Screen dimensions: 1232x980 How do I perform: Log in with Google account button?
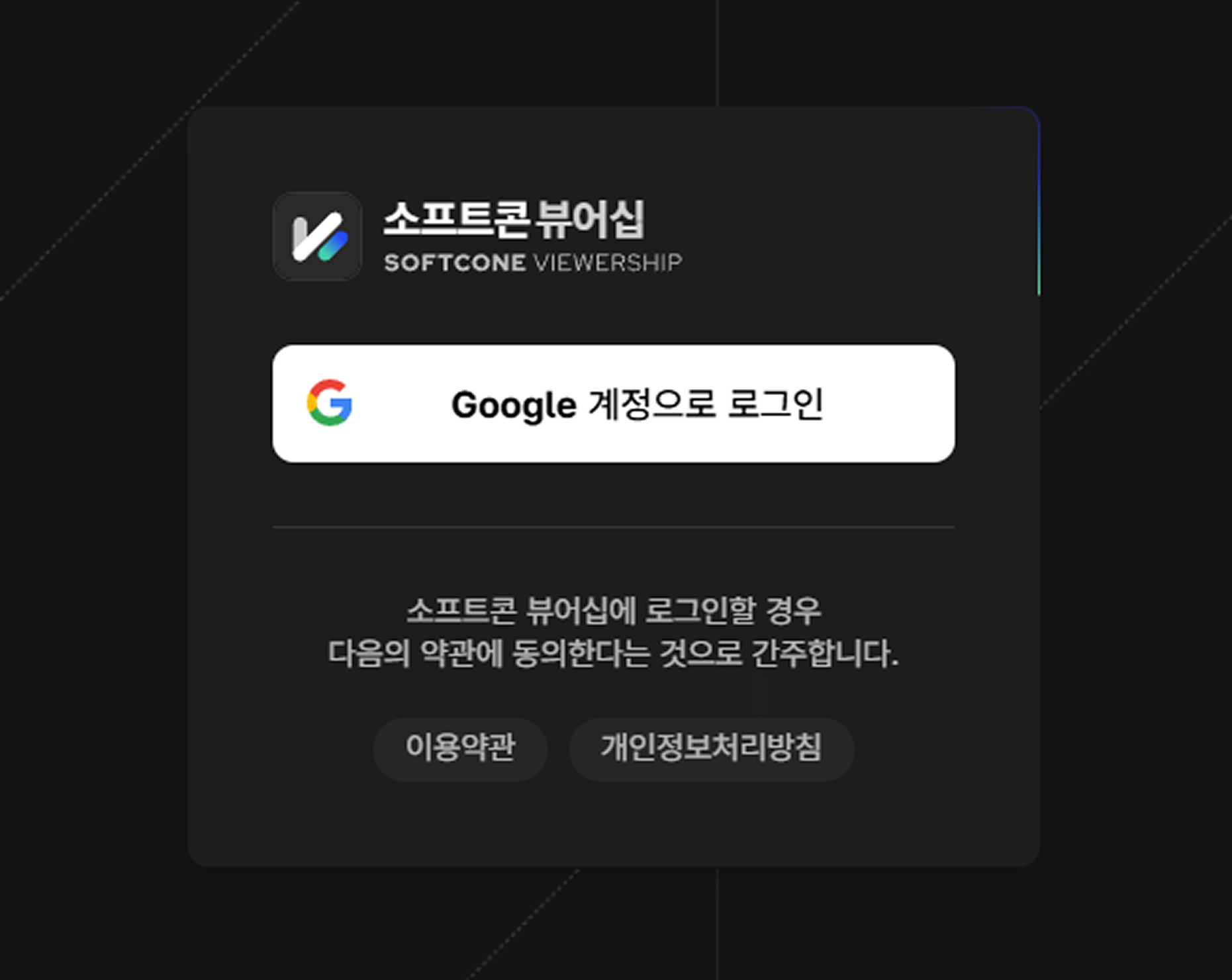[613, 404]
